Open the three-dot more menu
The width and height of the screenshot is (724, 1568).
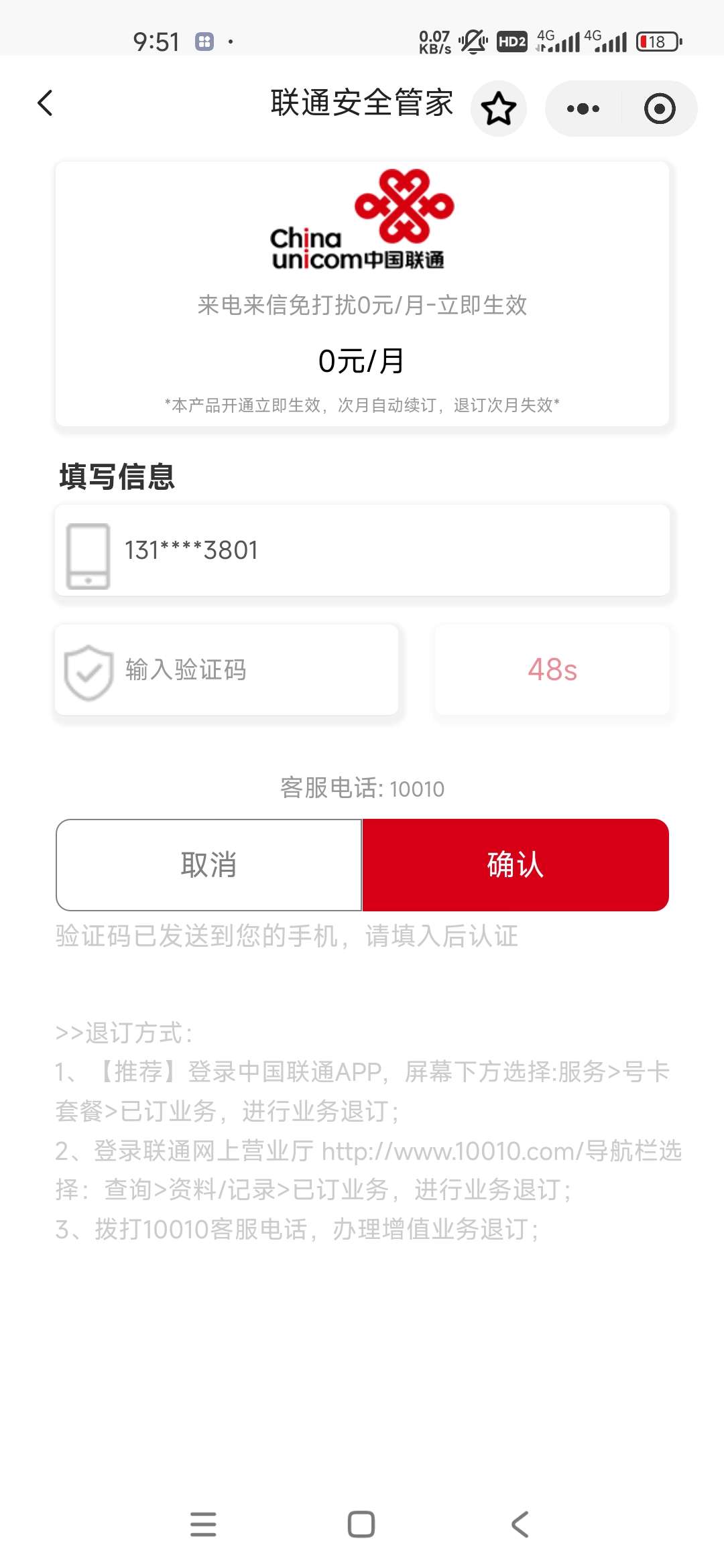point(583,109)
